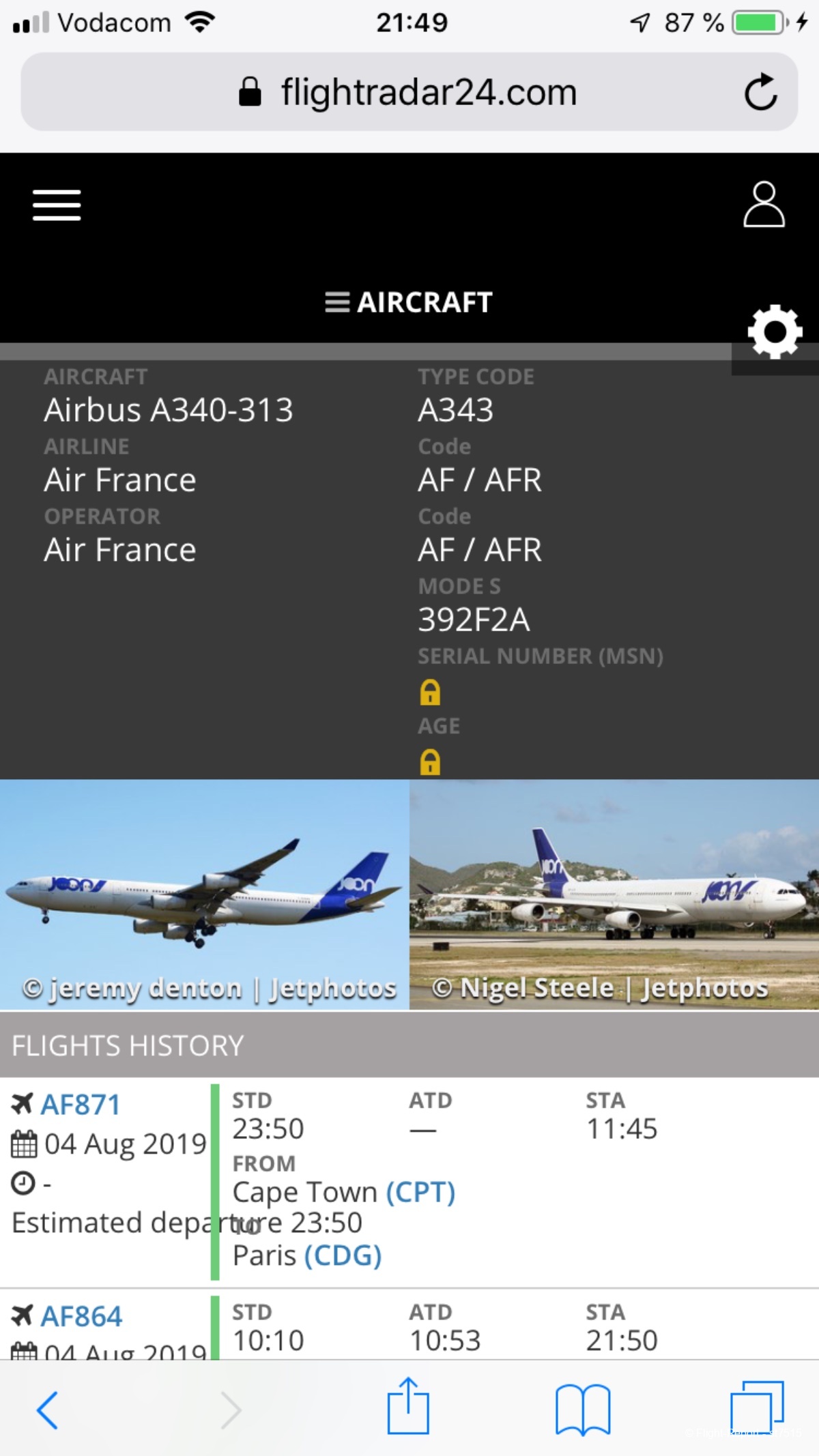This screenshot has width=819, height=1456.
Task: Open the hamburger navigation menu
Action: coord(57,205)
